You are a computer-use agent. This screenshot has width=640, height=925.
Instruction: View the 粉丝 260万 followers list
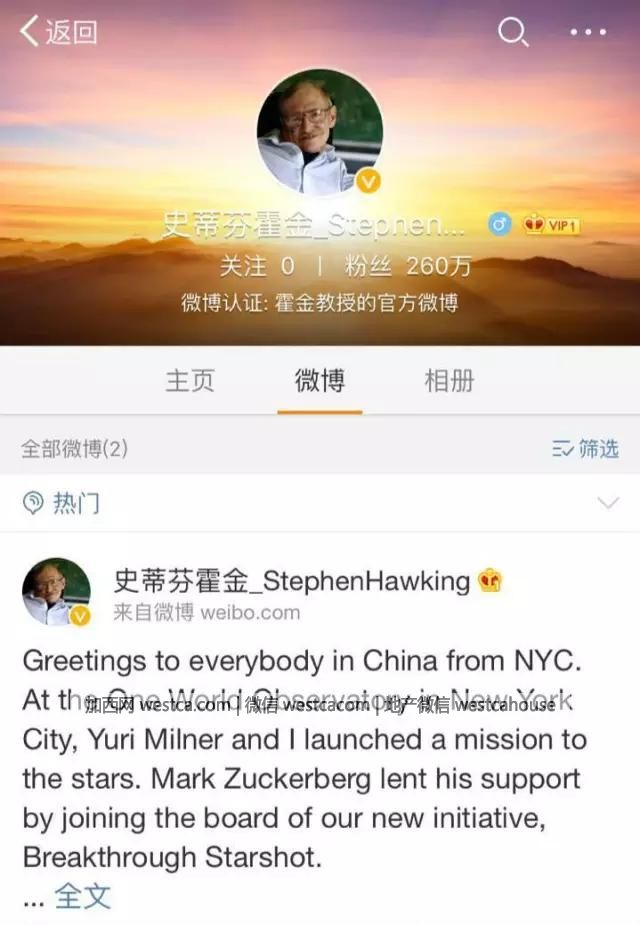pyautogui.click(x=403, y=267)
